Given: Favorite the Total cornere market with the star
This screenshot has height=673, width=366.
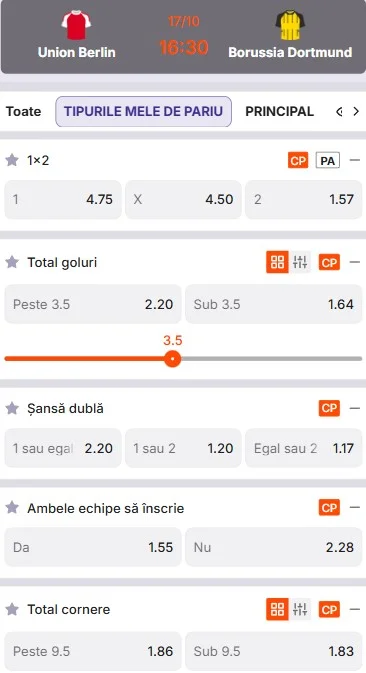Looking at the screenshot, I should pos(12,609).
